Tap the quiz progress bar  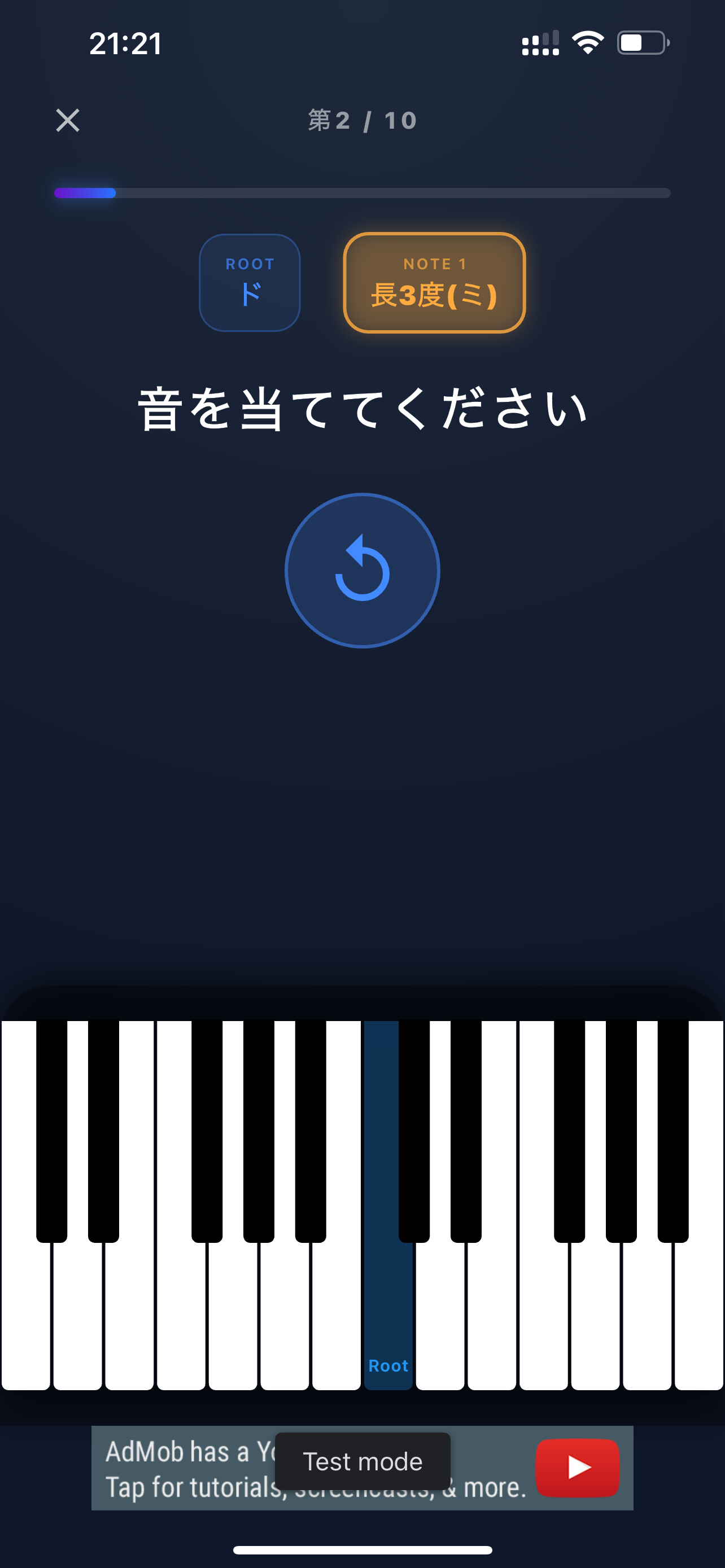(361, 192)
